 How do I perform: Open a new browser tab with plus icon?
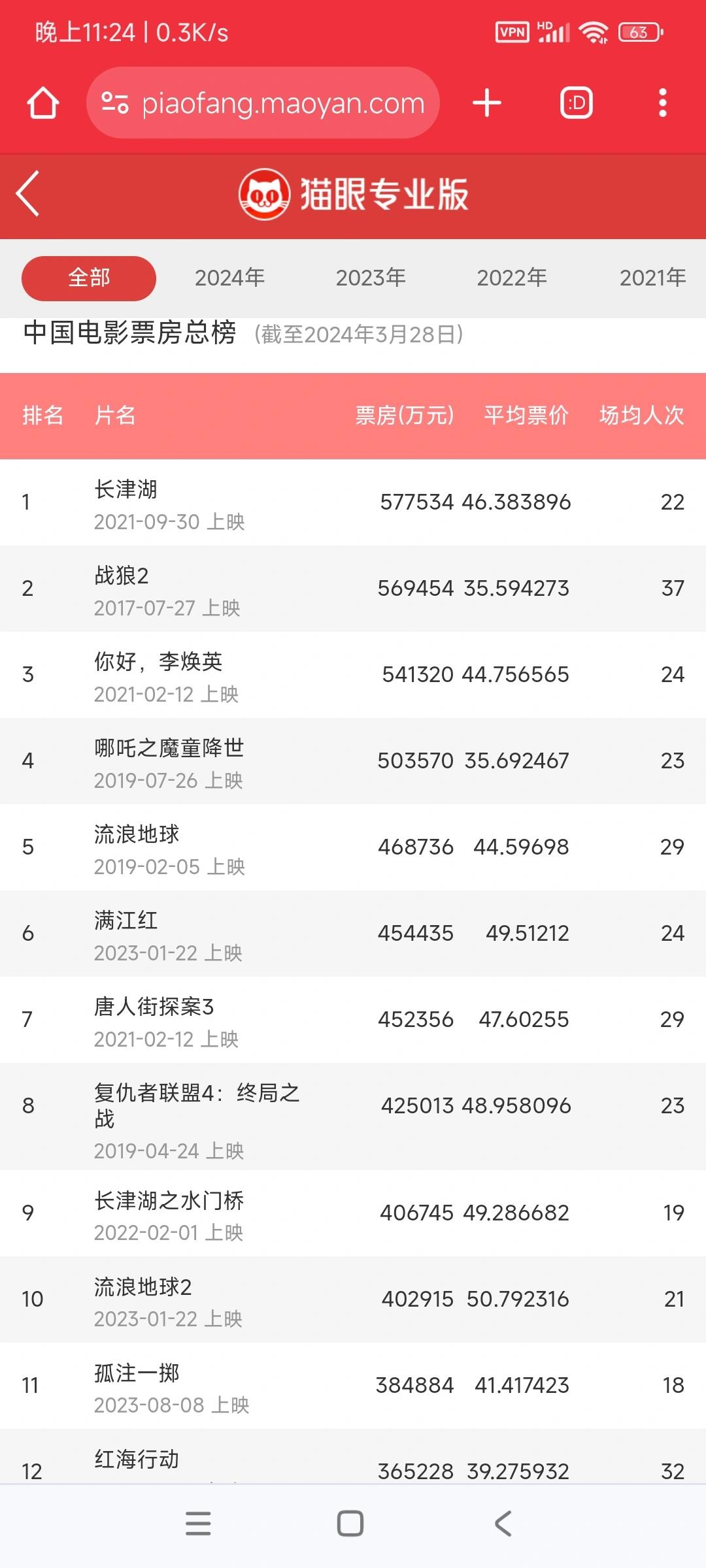point(487,103)
